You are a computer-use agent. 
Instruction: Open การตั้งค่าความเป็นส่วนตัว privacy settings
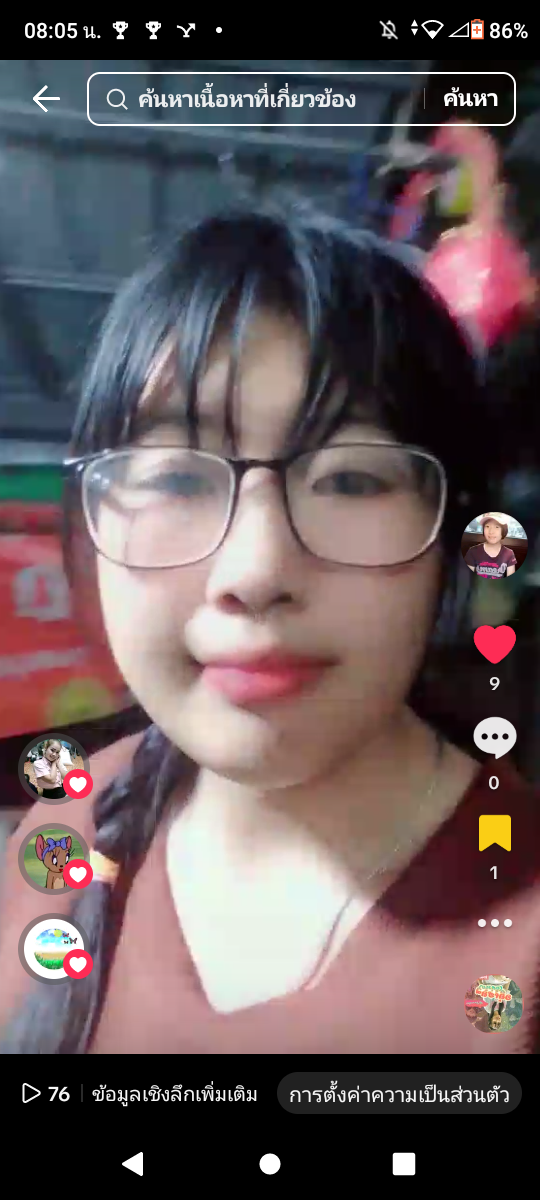[399, 1094]
